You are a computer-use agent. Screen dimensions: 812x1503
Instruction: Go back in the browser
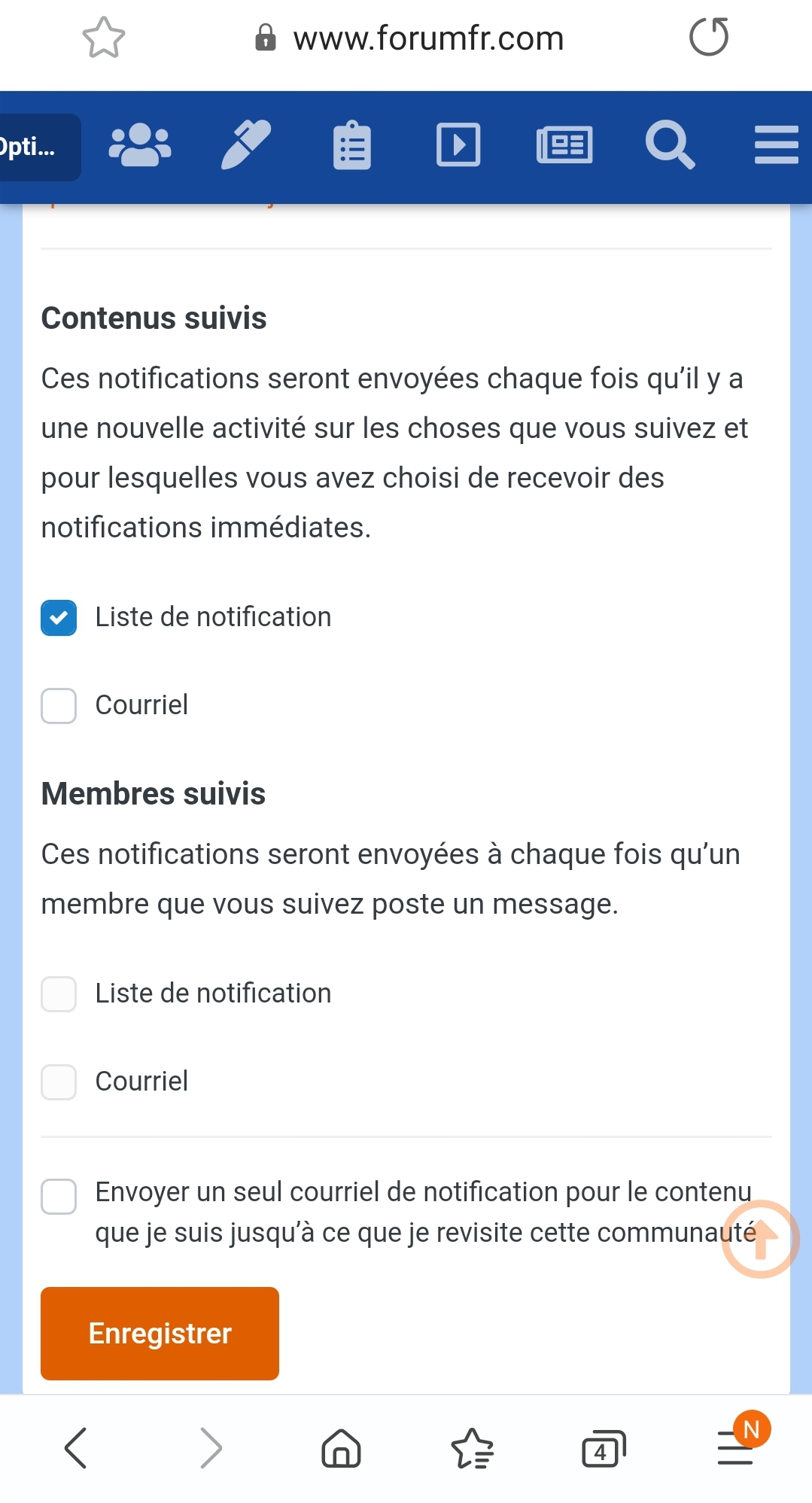pos(76,1448)
